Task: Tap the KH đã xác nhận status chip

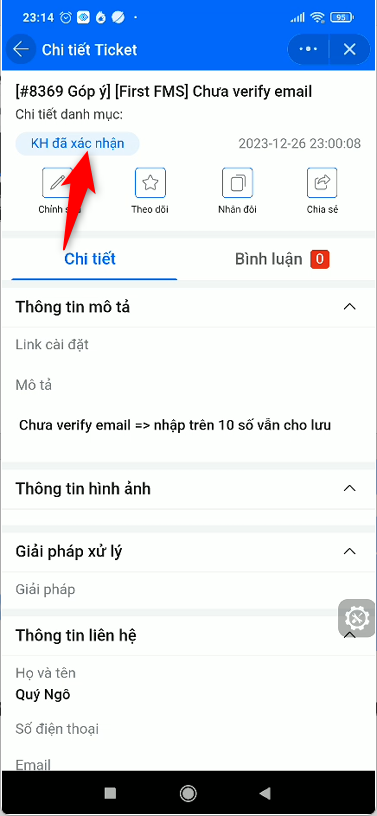Action: pos(78,144)
